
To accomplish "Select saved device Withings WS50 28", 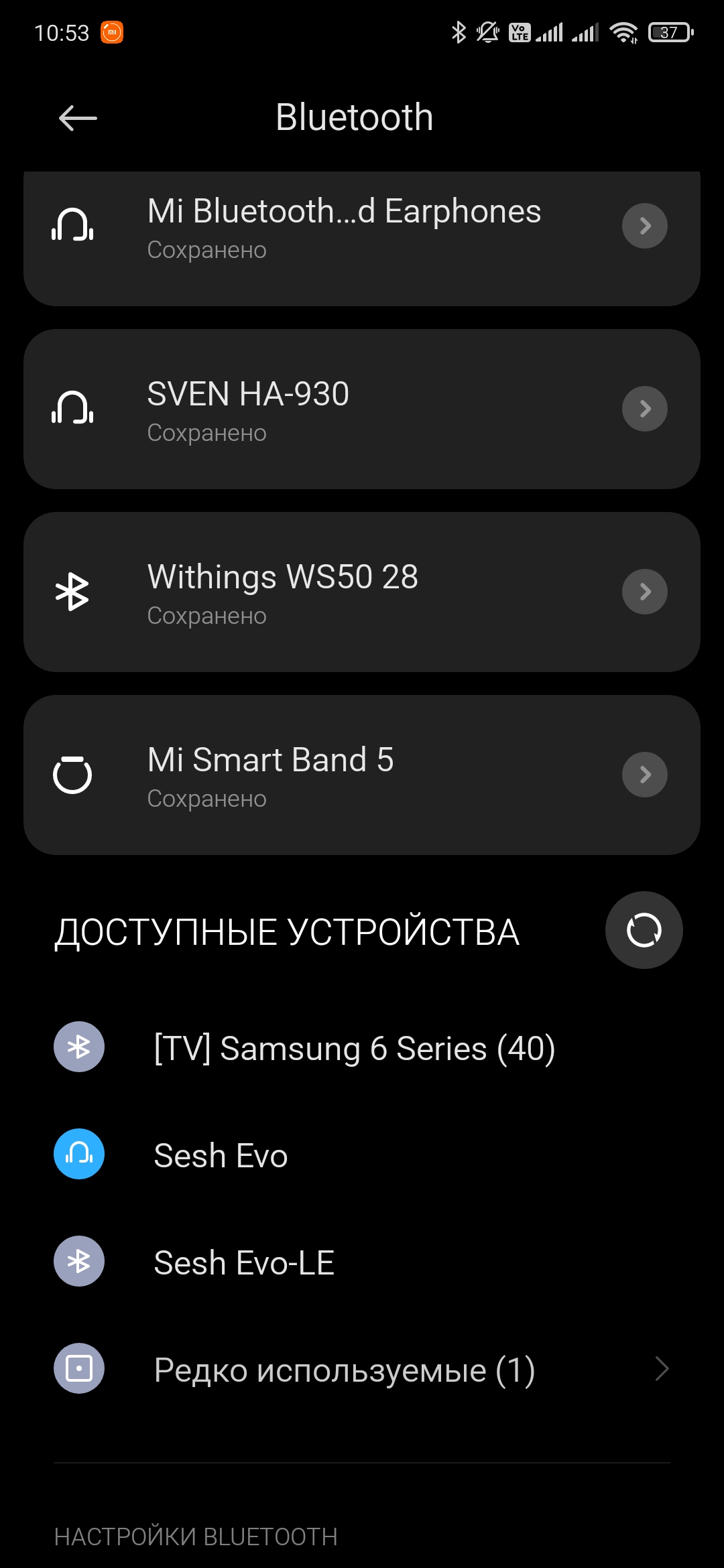I will click(x=322, y=592).
